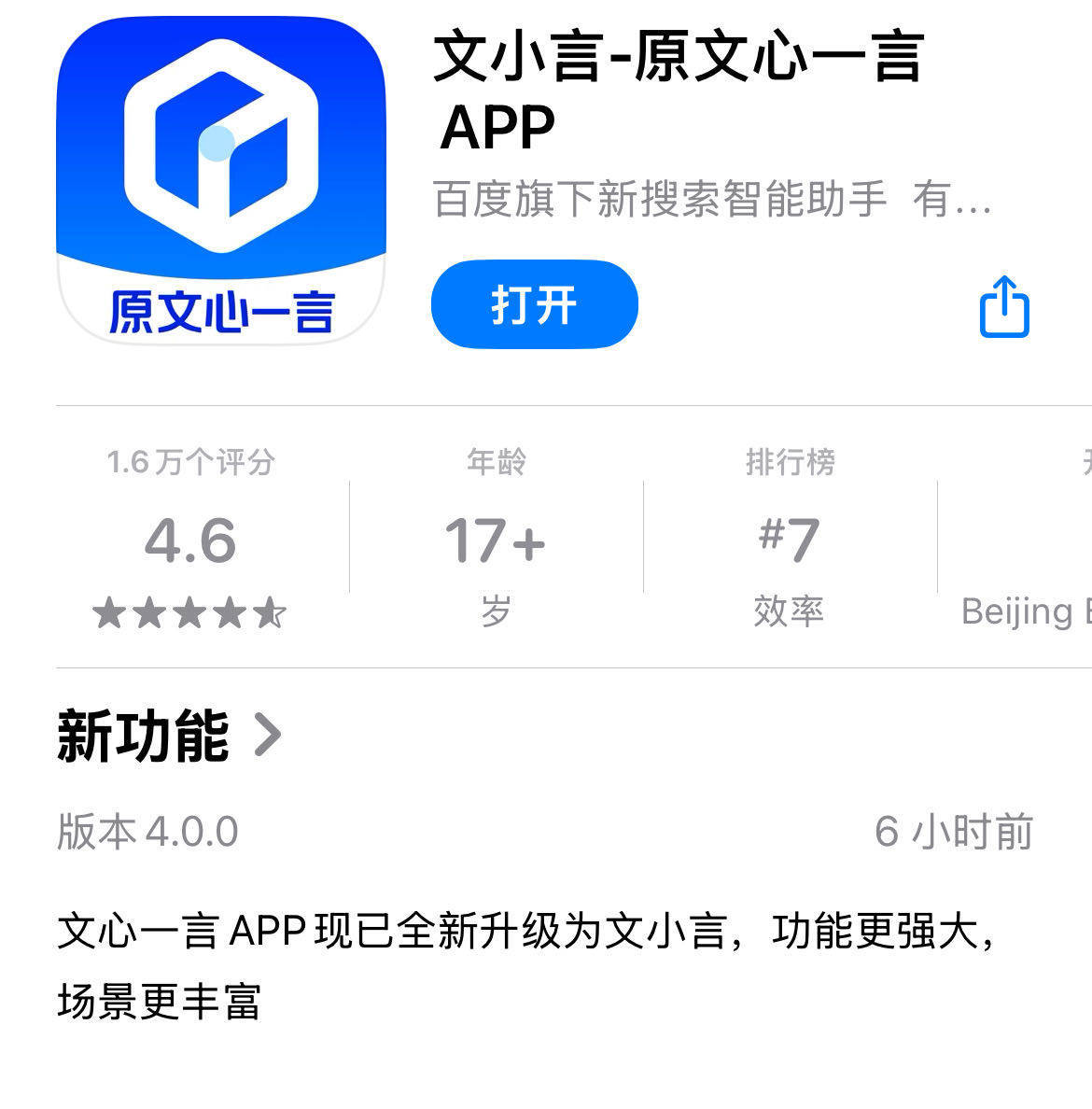Viewport: 1092px width, 1109px height.
Task: Tap the 排行榜 section header
Action: point(791,461)
